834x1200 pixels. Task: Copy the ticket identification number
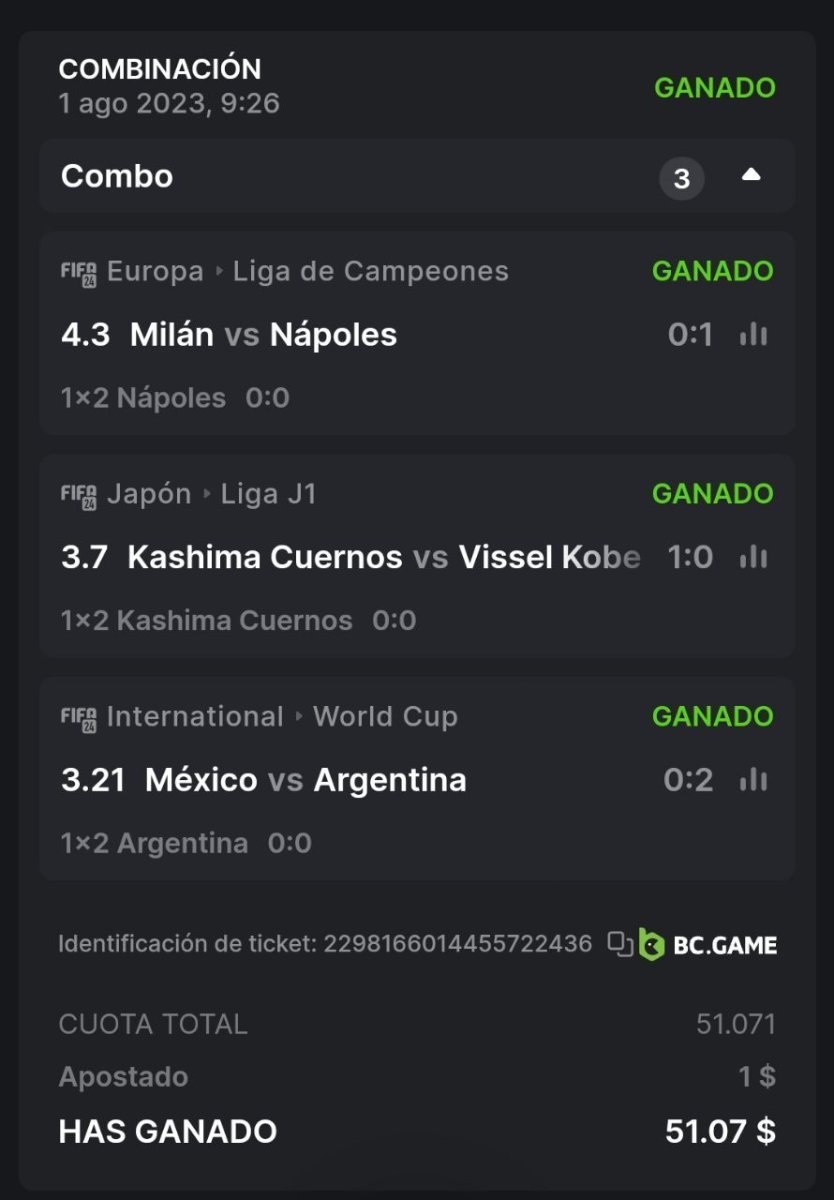coord(621,944)
